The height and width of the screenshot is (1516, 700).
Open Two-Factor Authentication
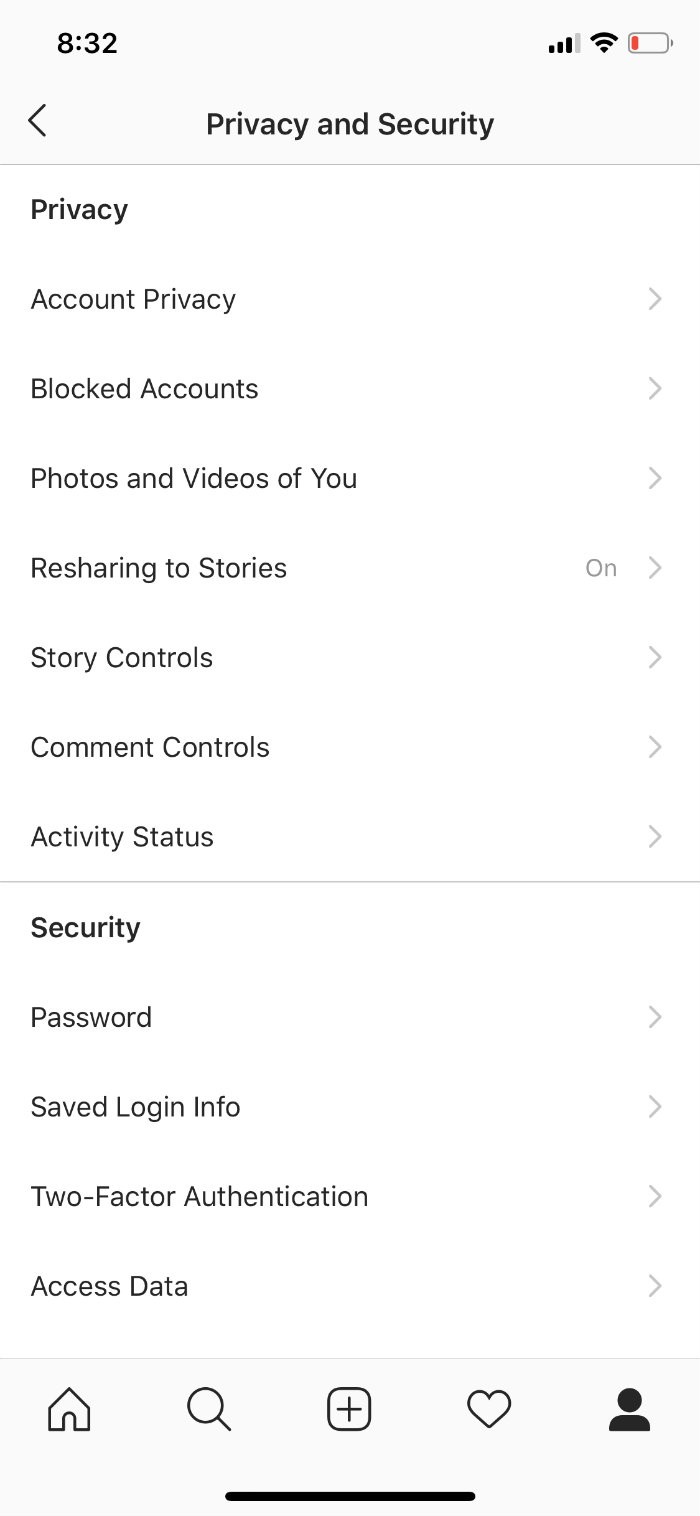(350, 1196)
